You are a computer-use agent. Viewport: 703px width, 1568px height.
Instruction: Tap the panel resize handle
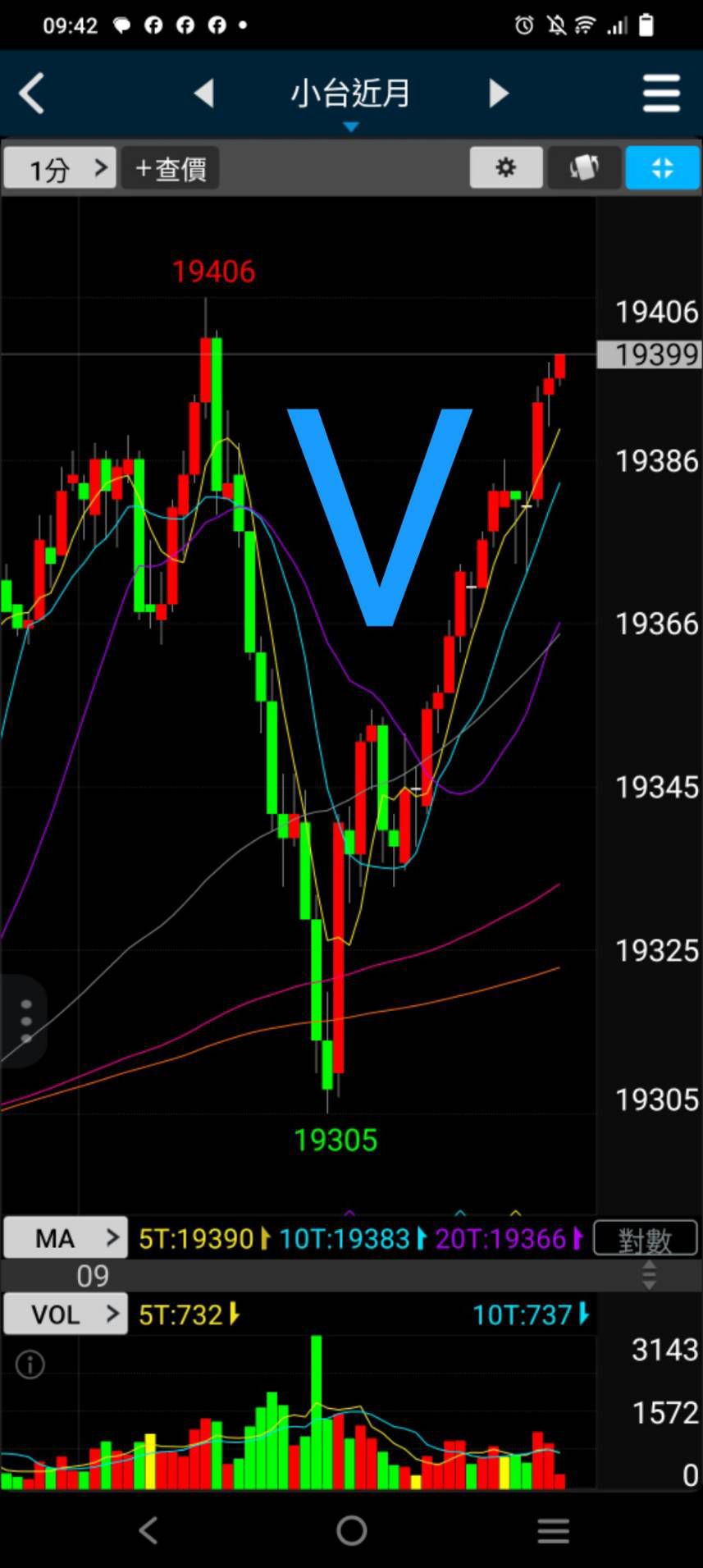coord(649,1275)
